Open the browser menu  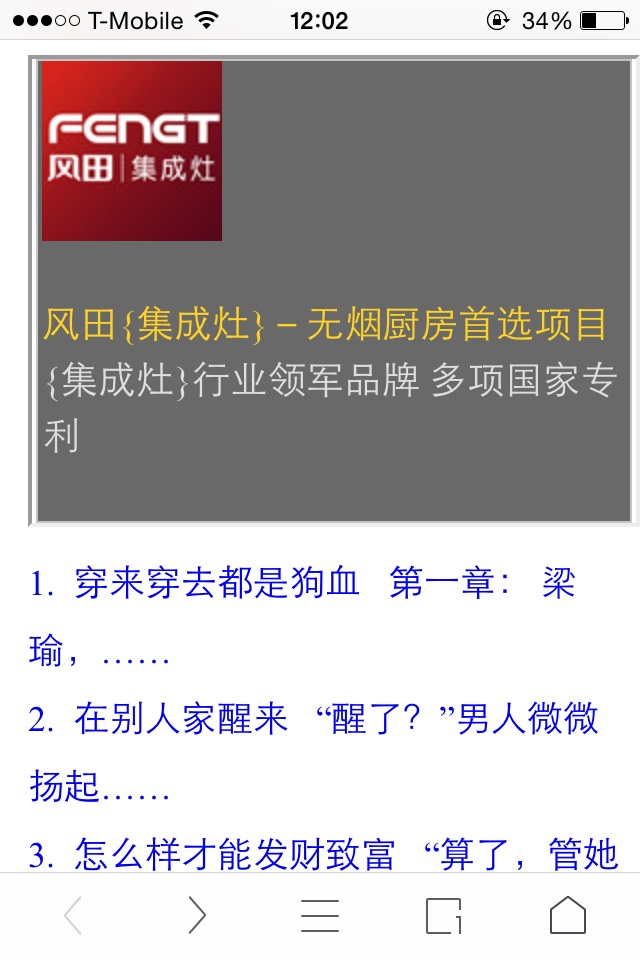click(320, 915)
